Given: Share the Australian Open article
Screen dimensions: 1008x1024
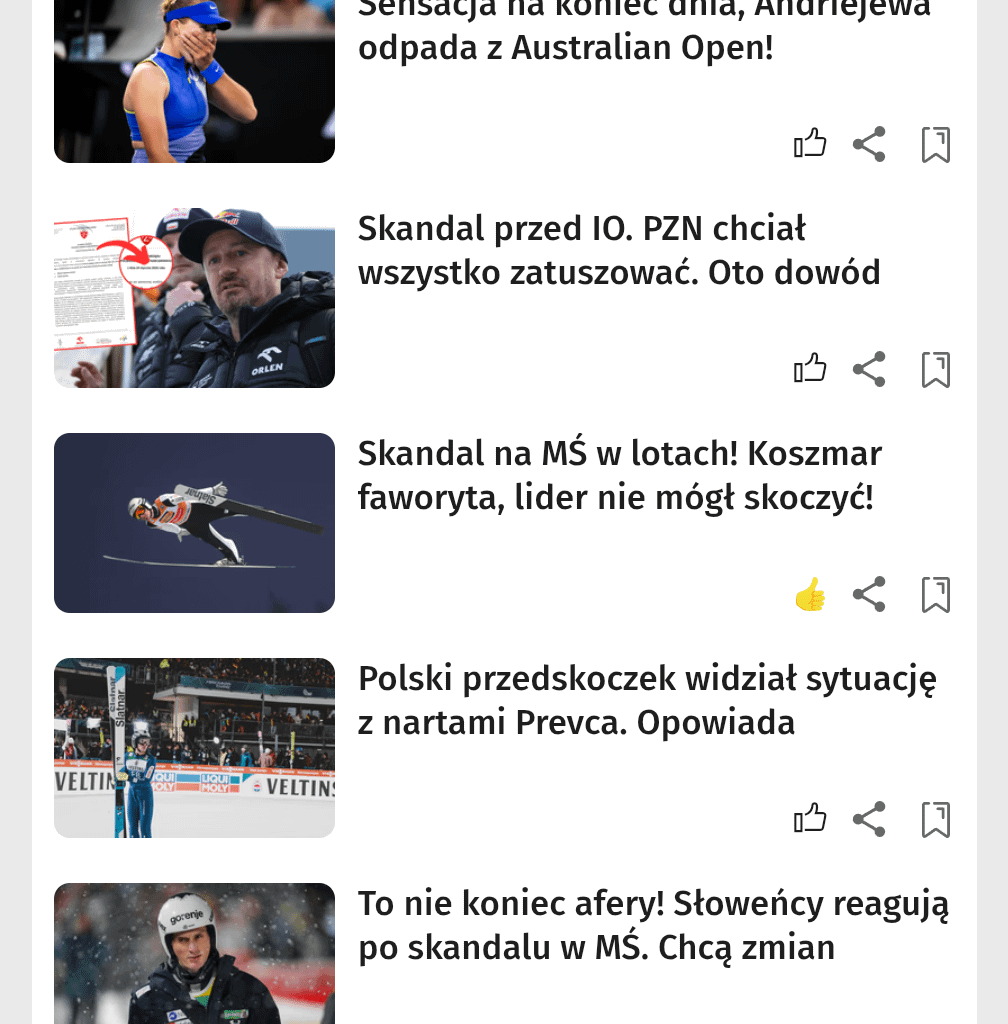Looking at the screenshot, I should point(869,143).
